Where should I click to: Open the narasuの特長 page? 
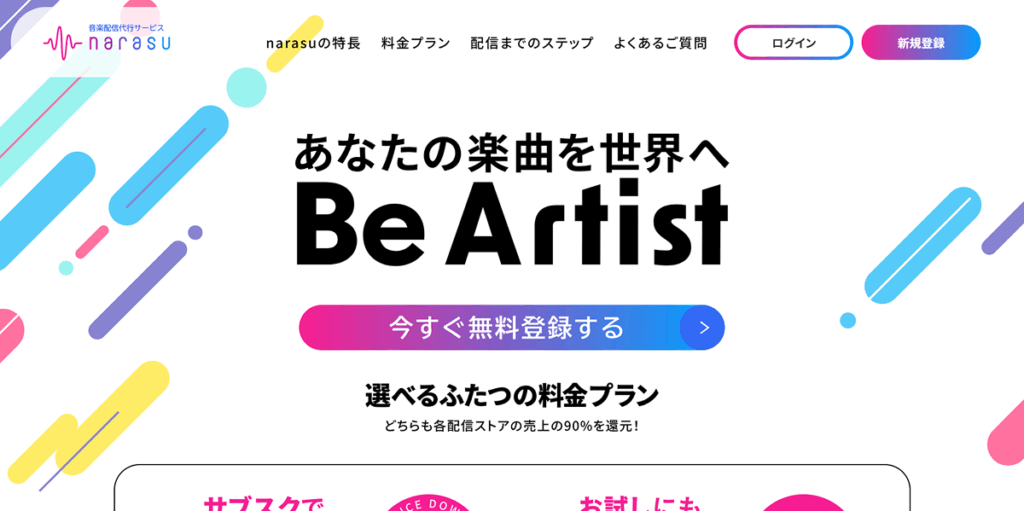pos(313,43)
